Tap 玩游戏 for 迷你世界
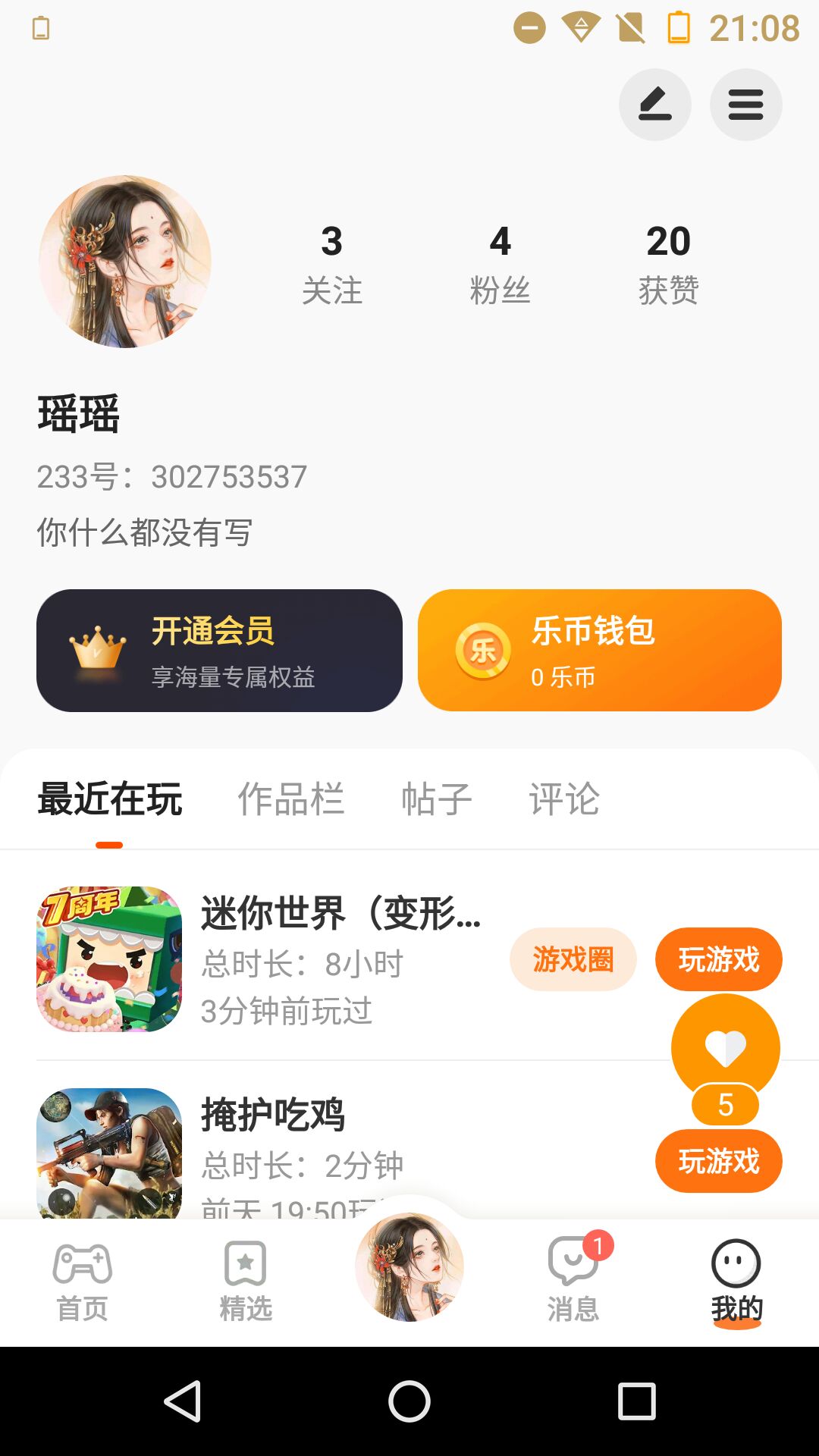819x1456 pixels. pos(718,959)
